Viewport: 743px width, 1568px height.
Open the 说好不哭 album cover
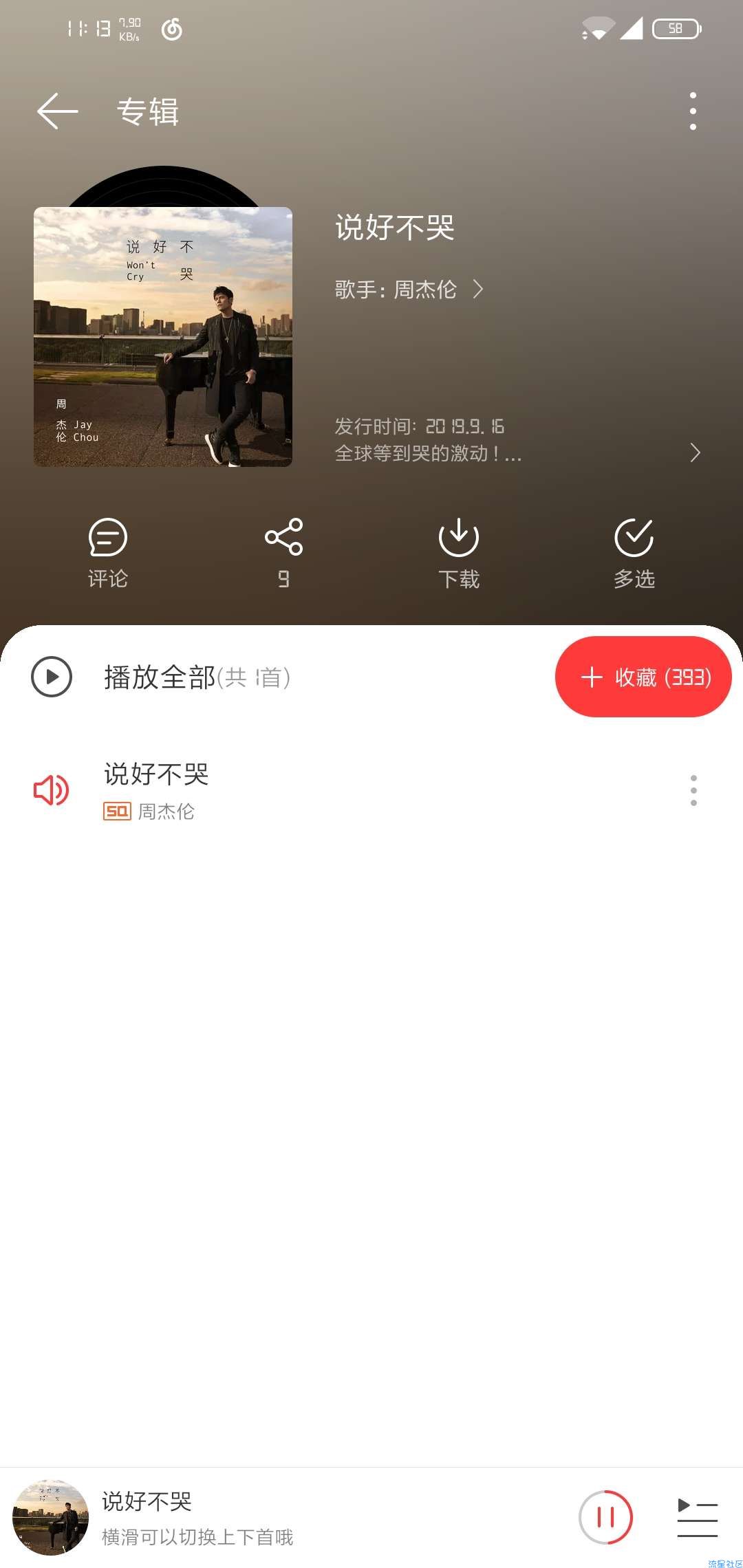pos(163,336)
